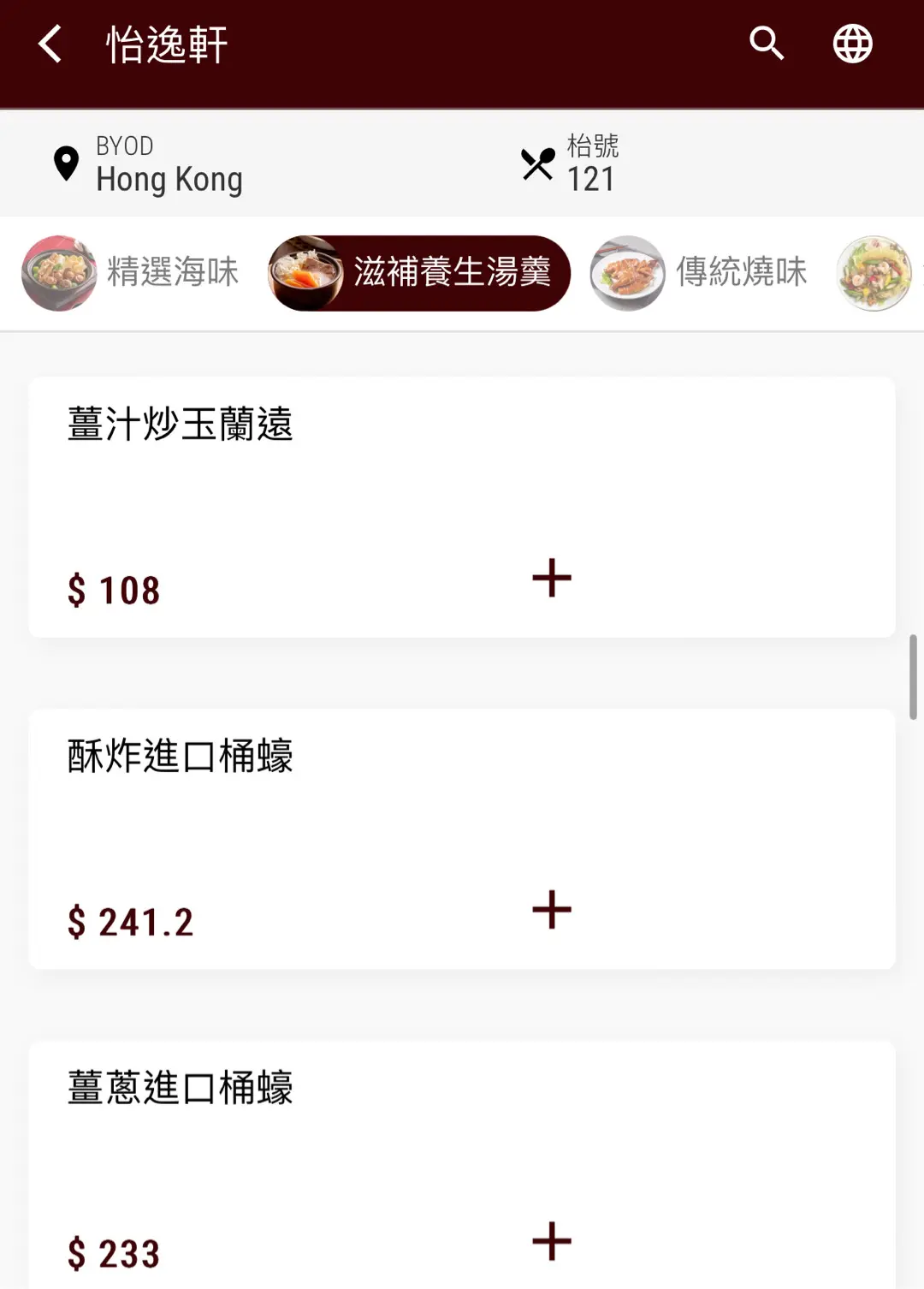
Task: Add 酥炸進口桶蠔 to the order
Action: click(551, 909)
